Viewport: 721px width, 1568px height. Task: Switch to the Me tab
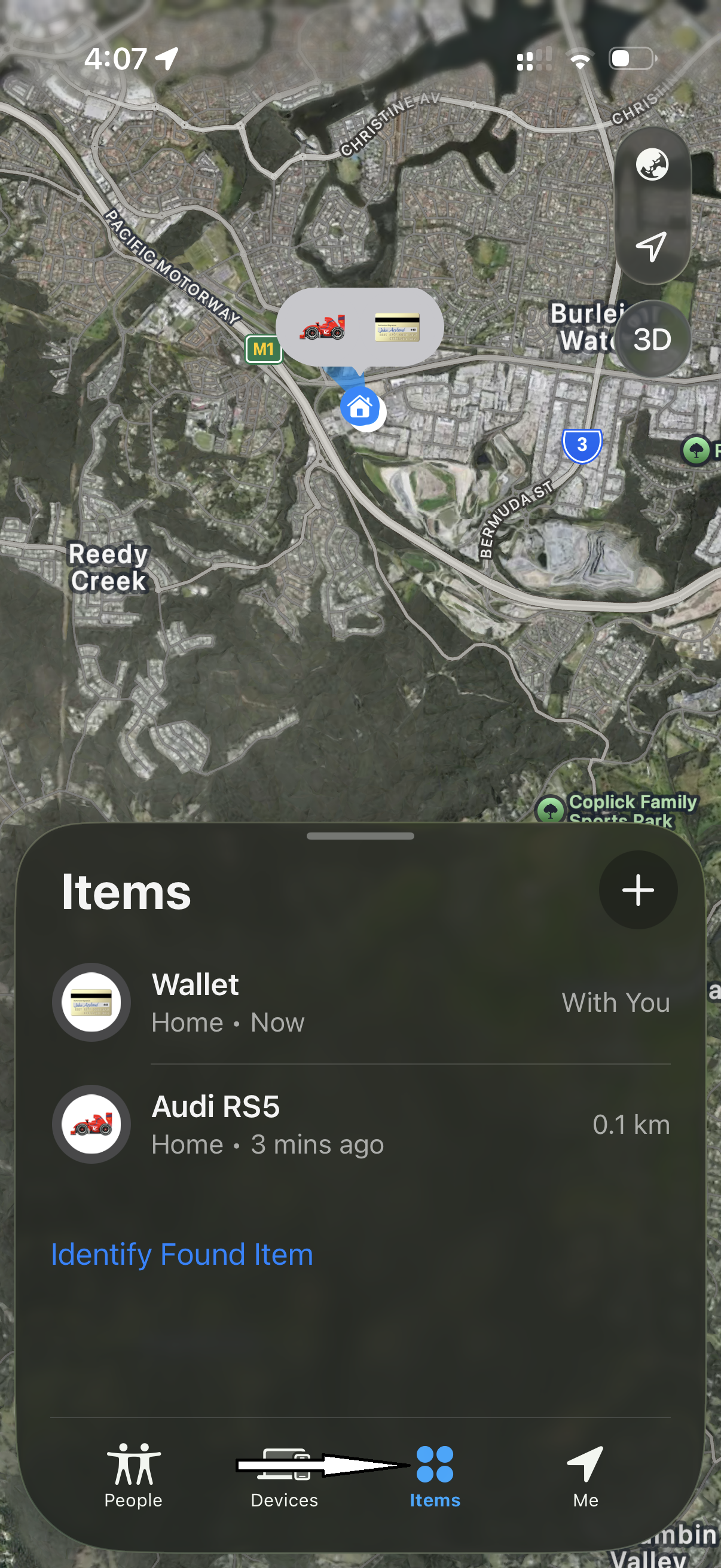(x=585, y=1475)
